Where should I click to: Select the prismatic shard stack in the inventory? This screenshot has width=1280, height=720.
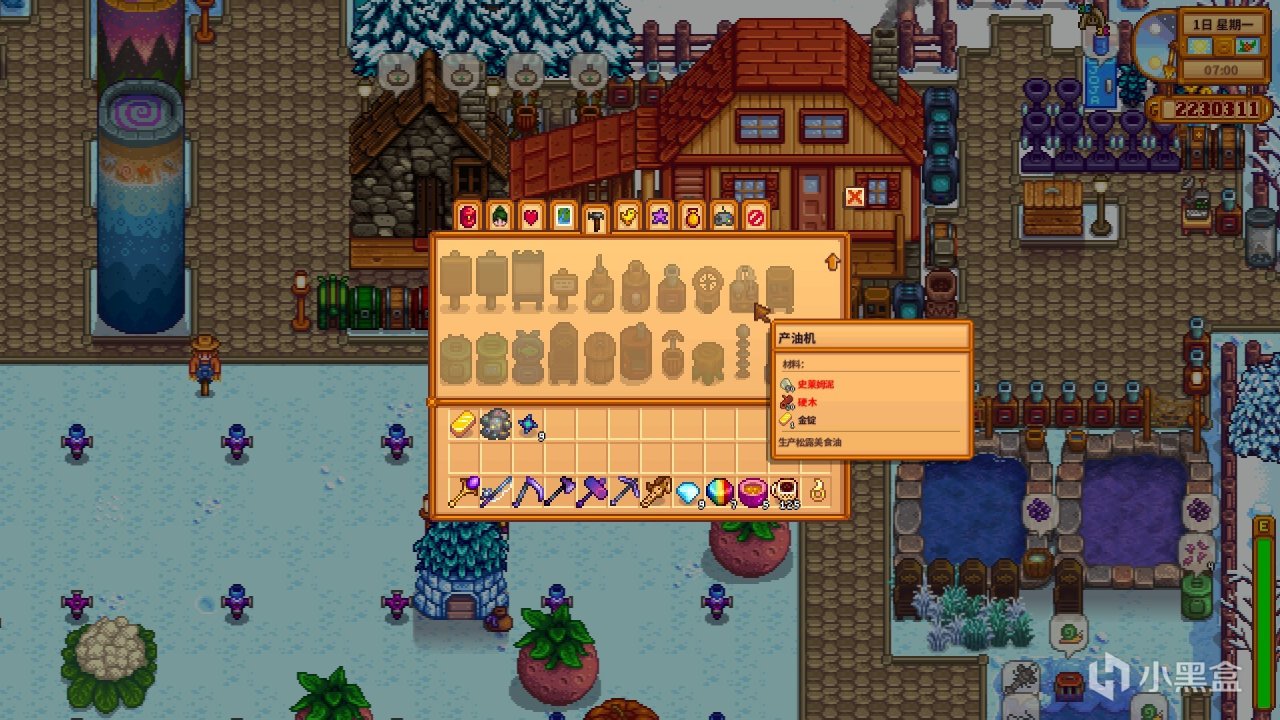click(x=721, y=492)
